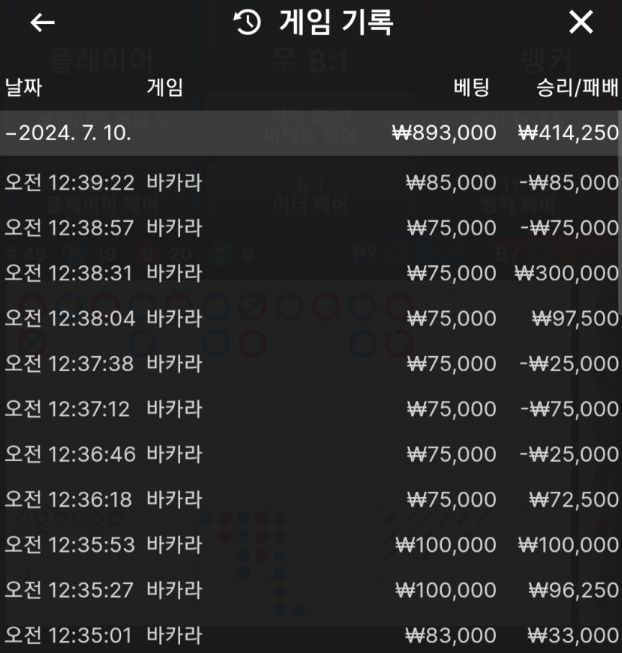622x653 pixels.
Task: Go back using the top-left arrow
Action: coord(42,23)
